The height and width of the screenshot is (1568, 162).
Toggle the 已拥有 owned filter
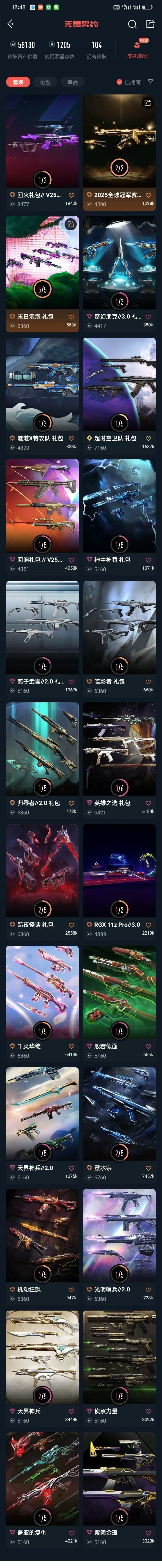(x=129, y=82)
